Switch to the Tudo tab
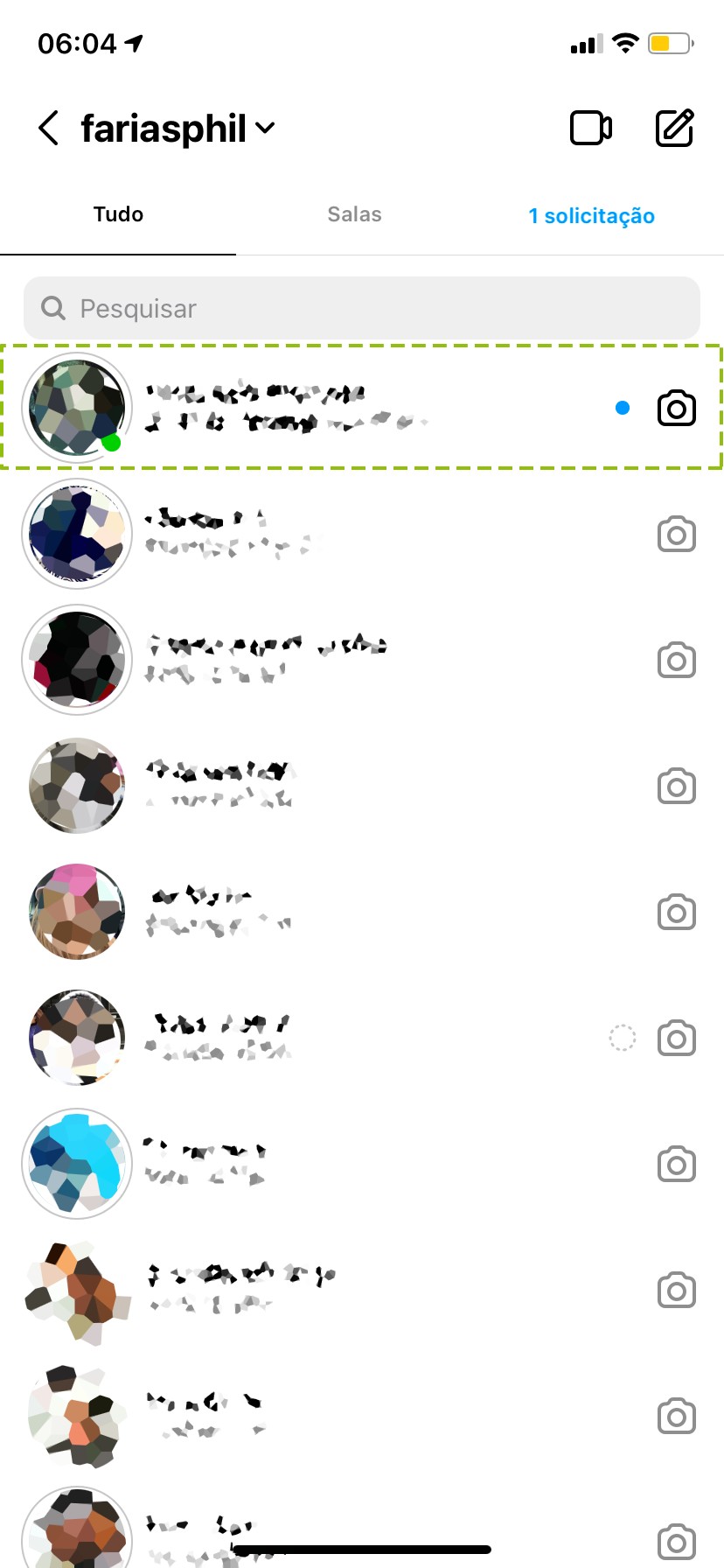Screen dimensions: 724x1568 tap(118, 214)
